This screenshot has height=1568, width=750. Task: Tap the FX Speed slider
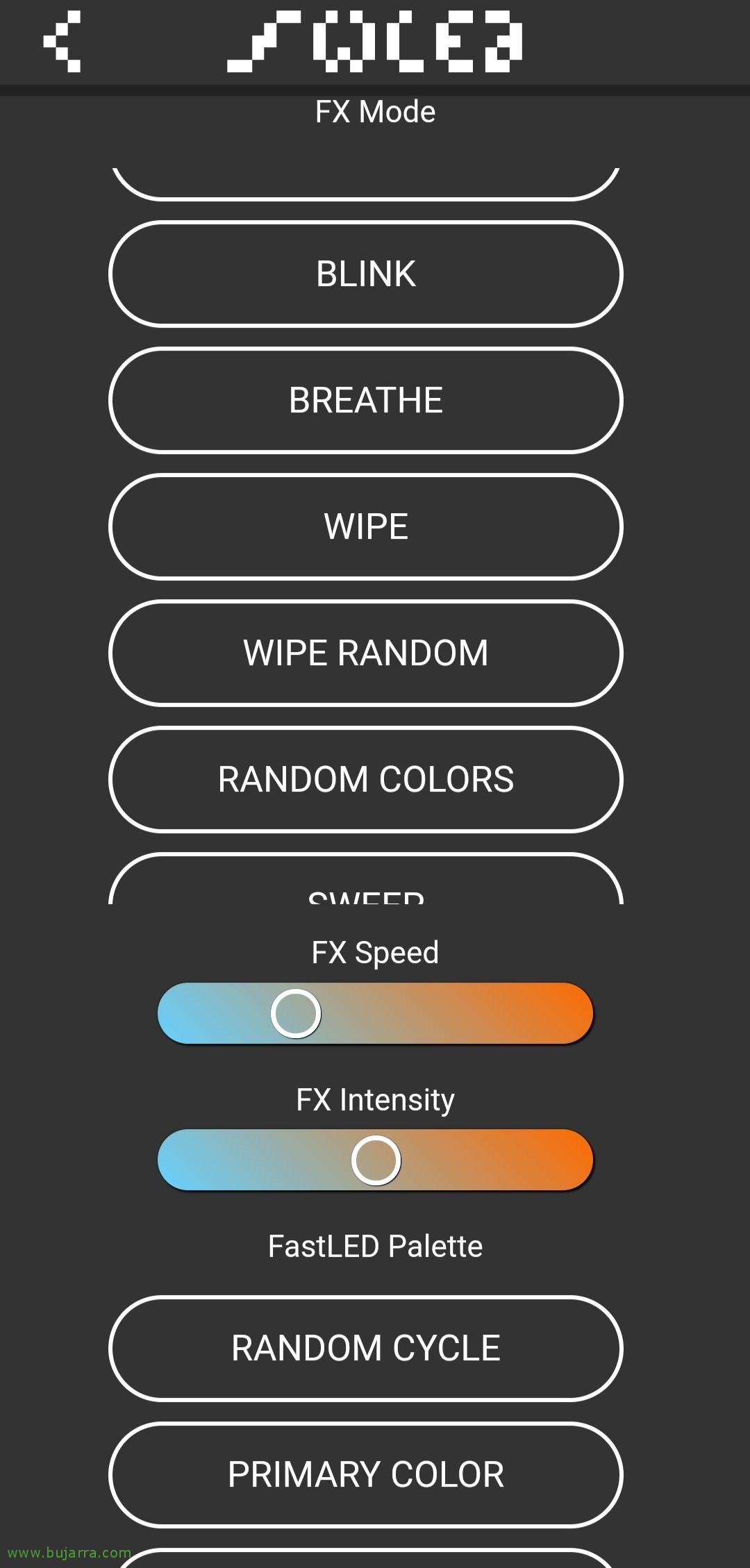click(375, 1013)
